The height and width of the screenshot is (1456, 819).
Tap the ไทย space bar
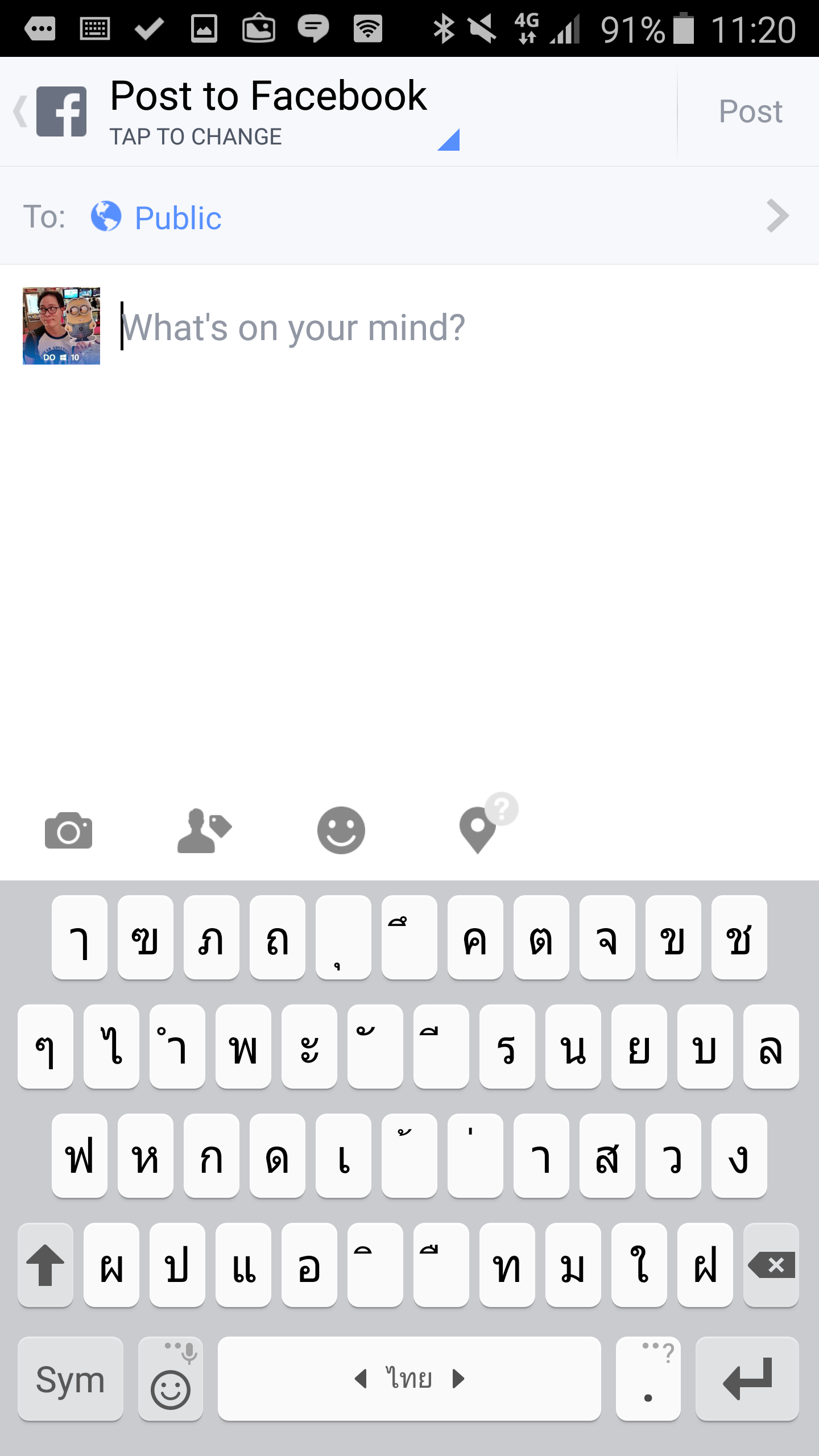(x=409, y=1379)
